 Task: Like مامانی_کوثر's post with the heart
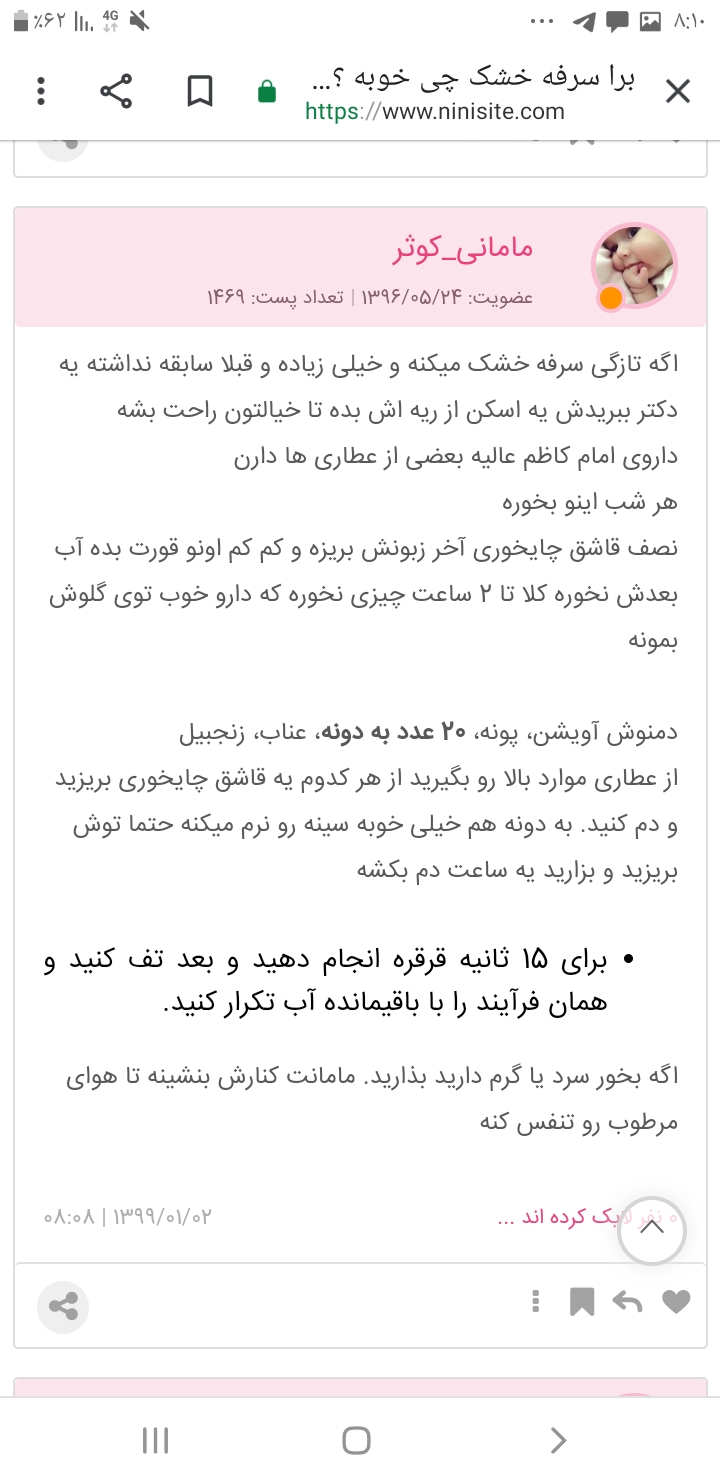[x=677, y=1301]
